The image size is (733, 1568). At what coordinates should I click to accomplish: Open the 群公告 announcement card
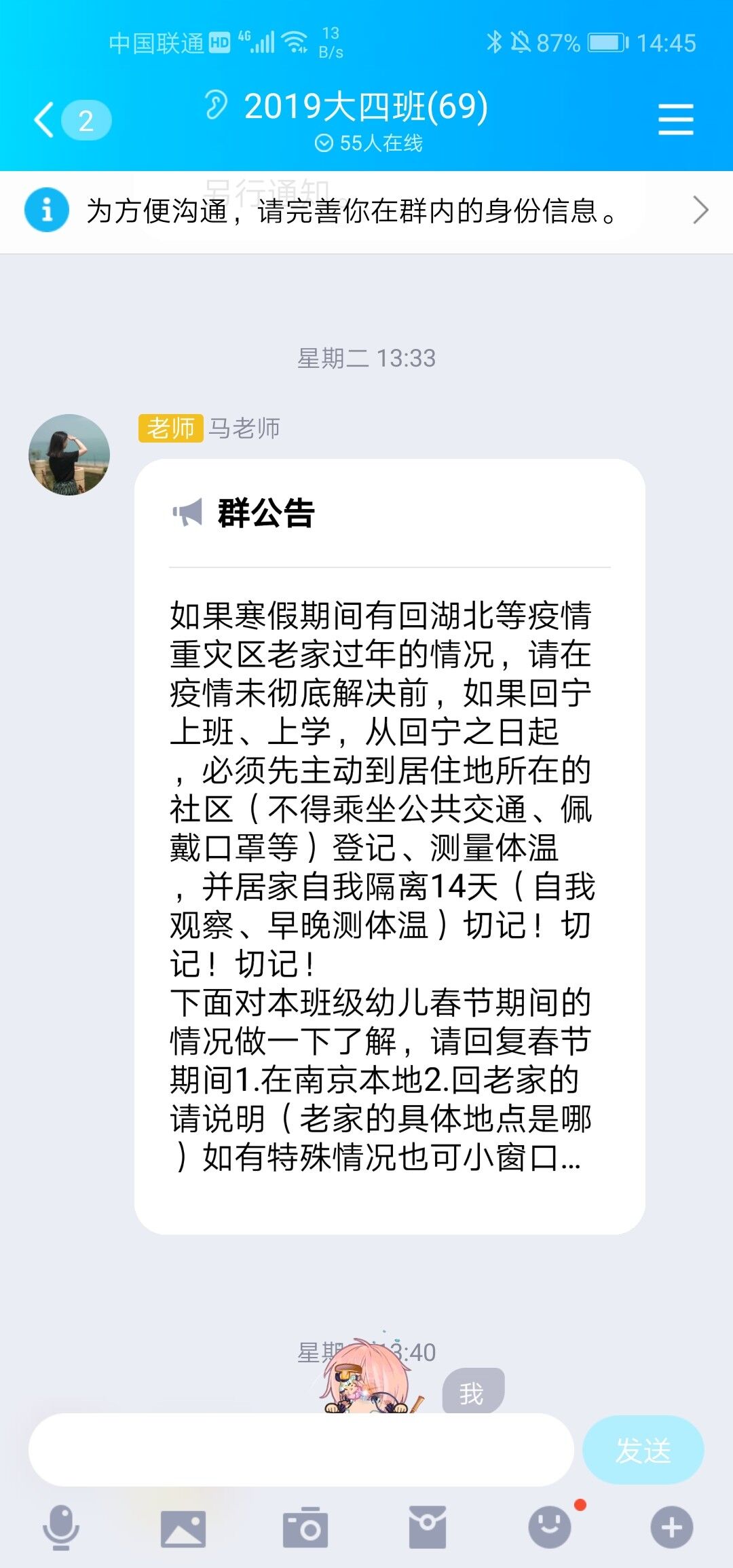(390, 846)
